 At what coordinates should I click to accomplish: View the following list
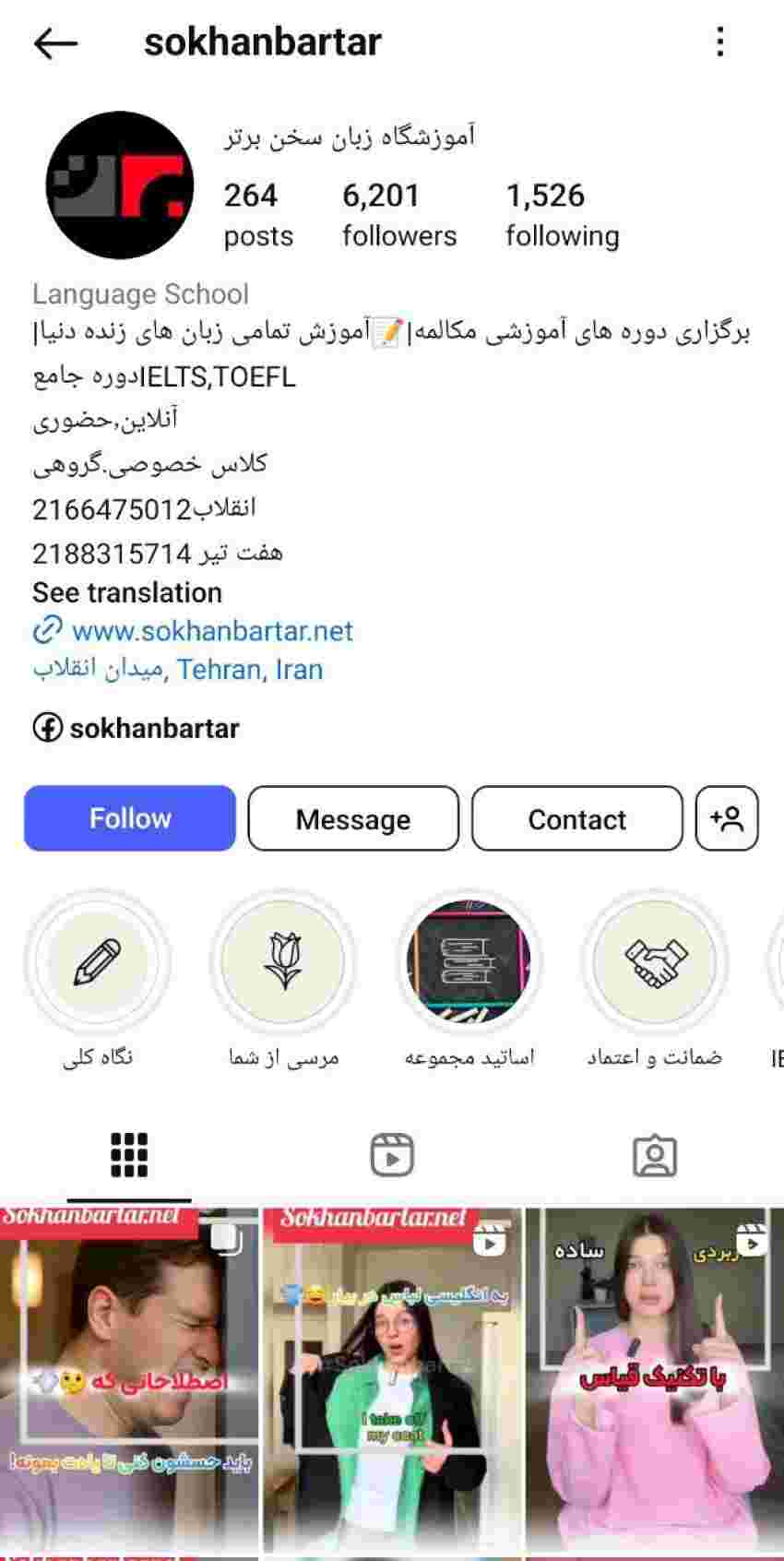pos(562,215)
